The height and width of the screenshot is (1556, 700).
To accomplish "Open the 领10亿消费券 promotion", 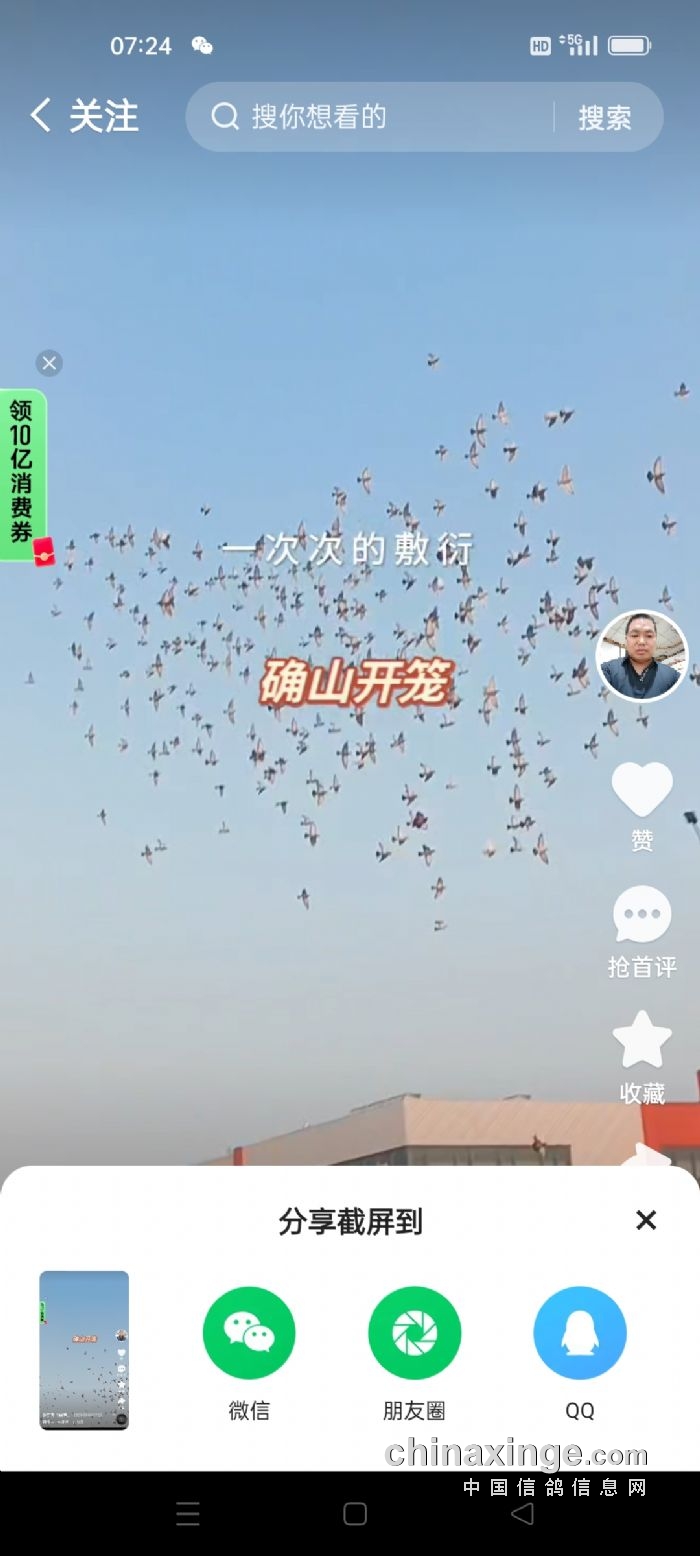I will tap(22, 472).
